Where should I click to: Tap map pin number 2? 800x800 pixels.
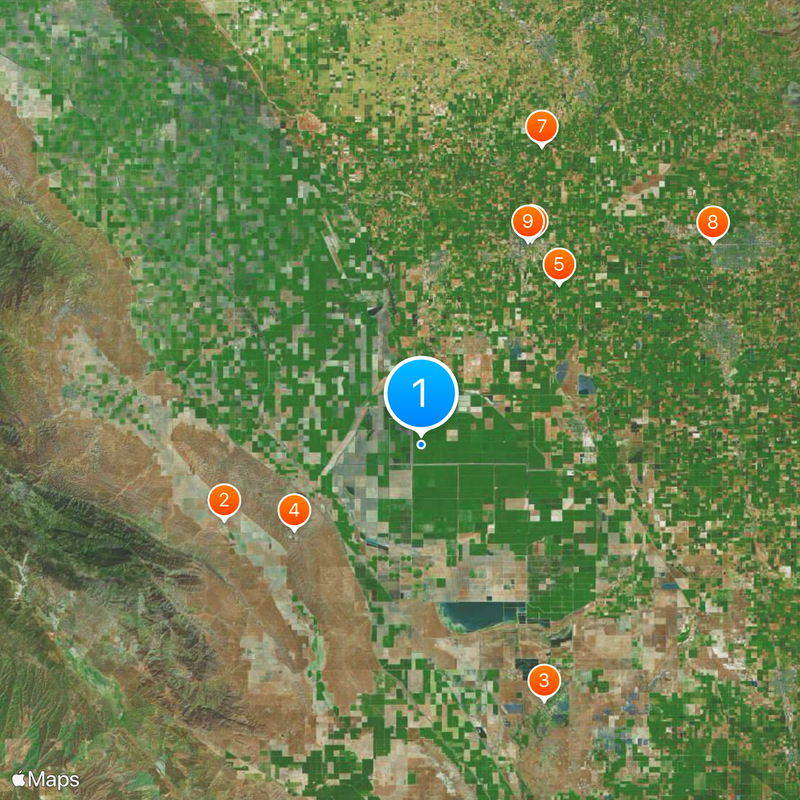pos(224,501)
